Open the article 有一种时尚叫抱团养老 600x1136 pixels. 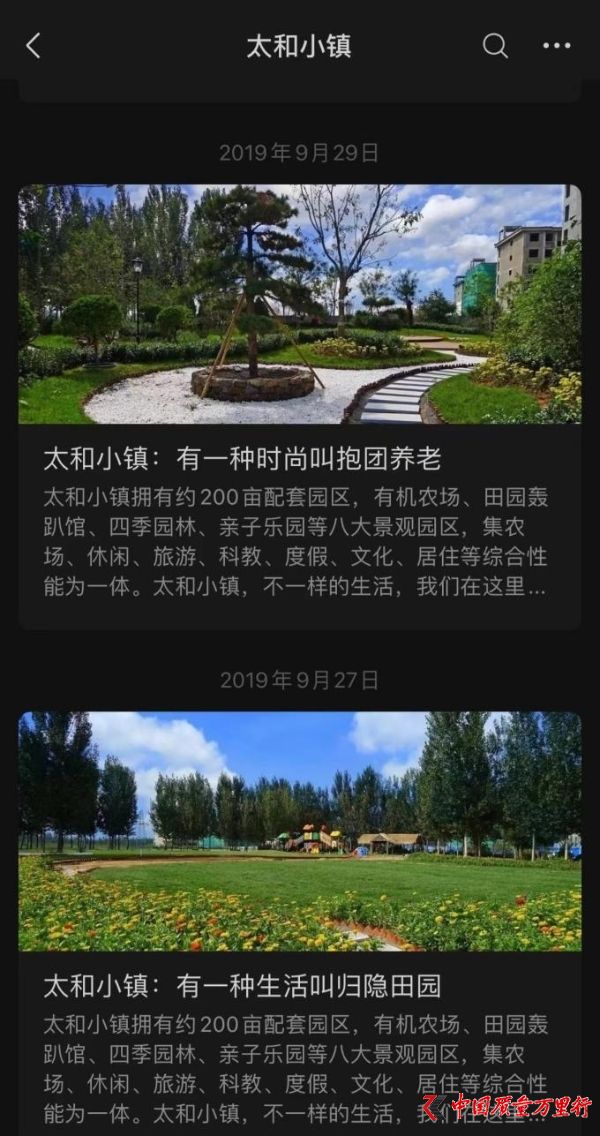coord(299,406)
